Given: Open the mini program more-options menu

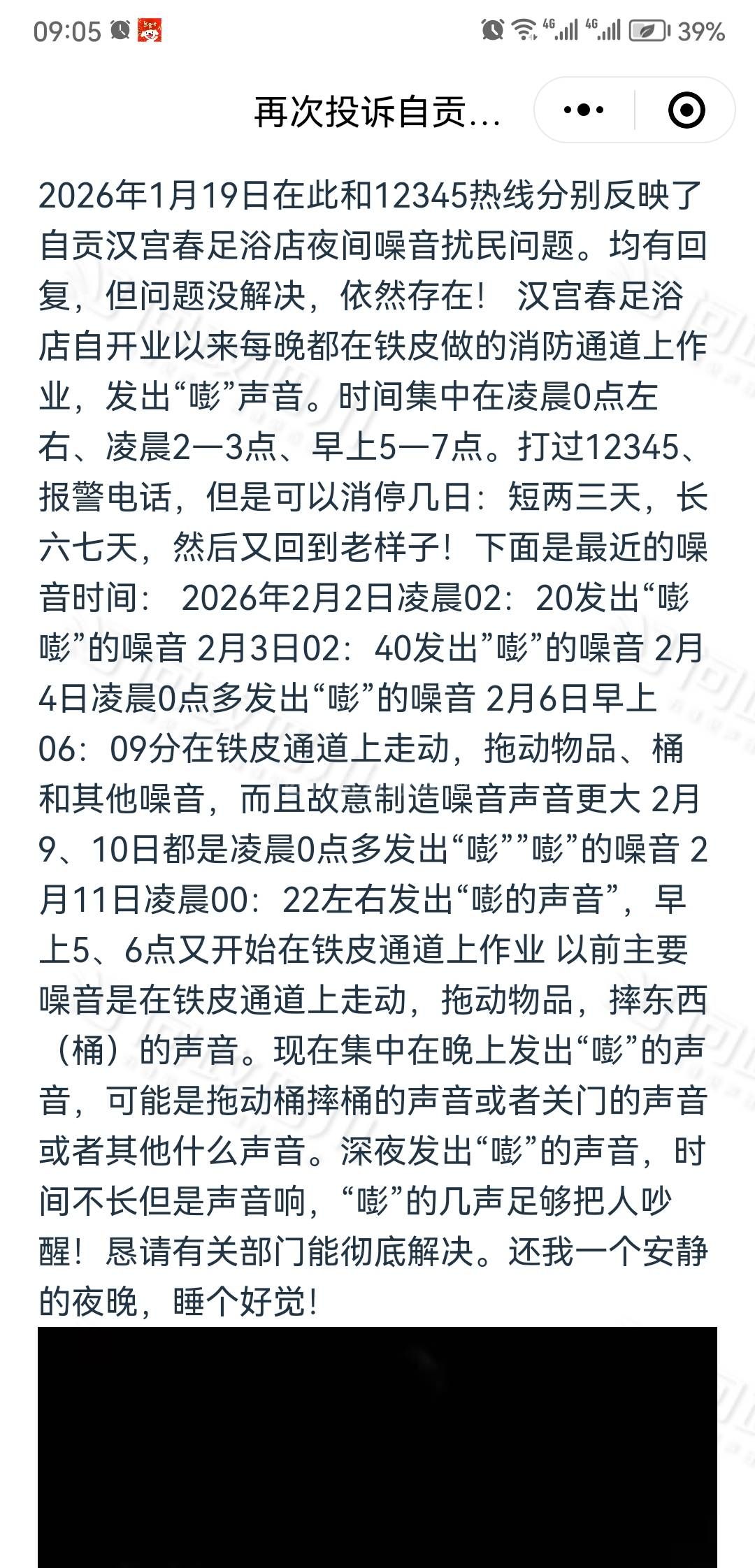Looking at the screenshot, I should 584,110.
